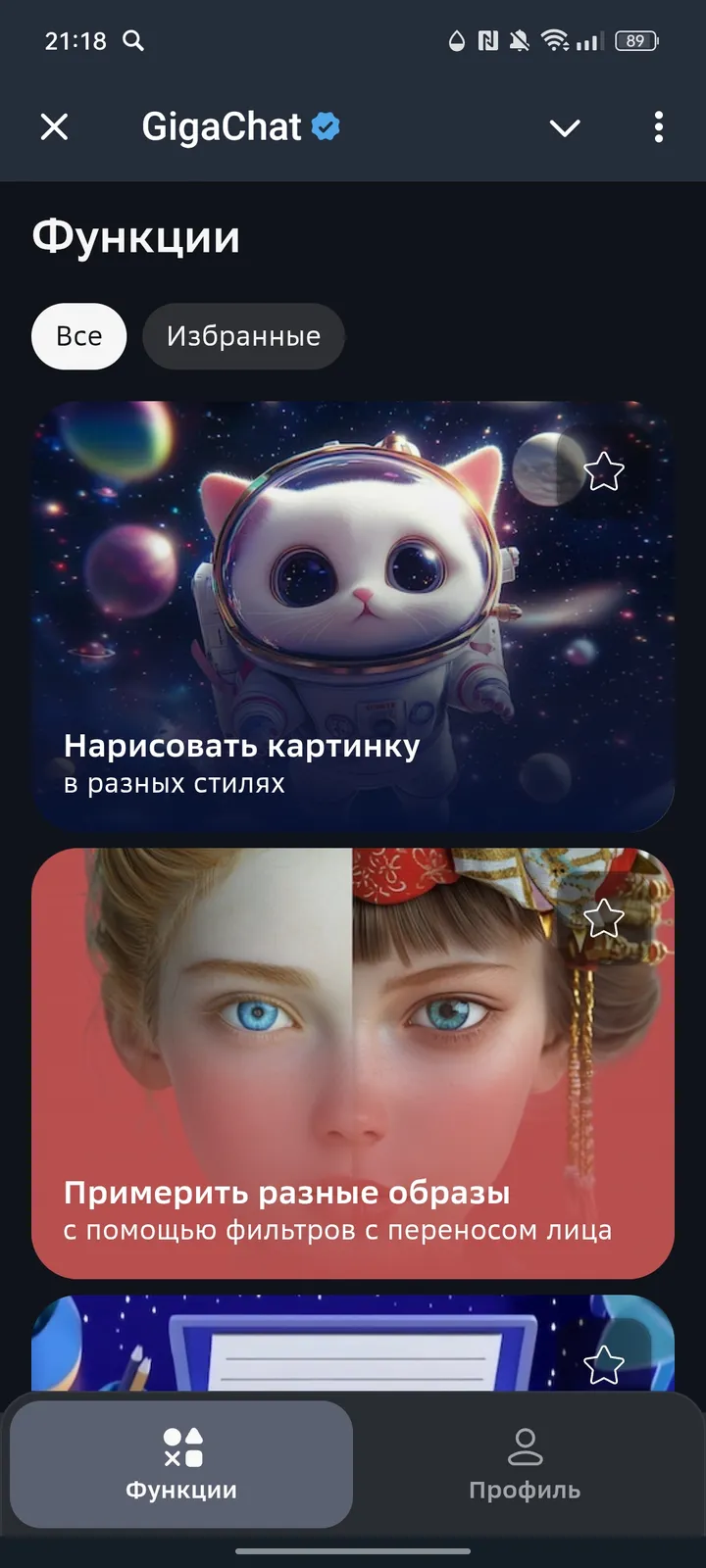This screenshot has width=706, height=1568.
Task: Collapse the chat with the down chevron
Action: [565, 127]
